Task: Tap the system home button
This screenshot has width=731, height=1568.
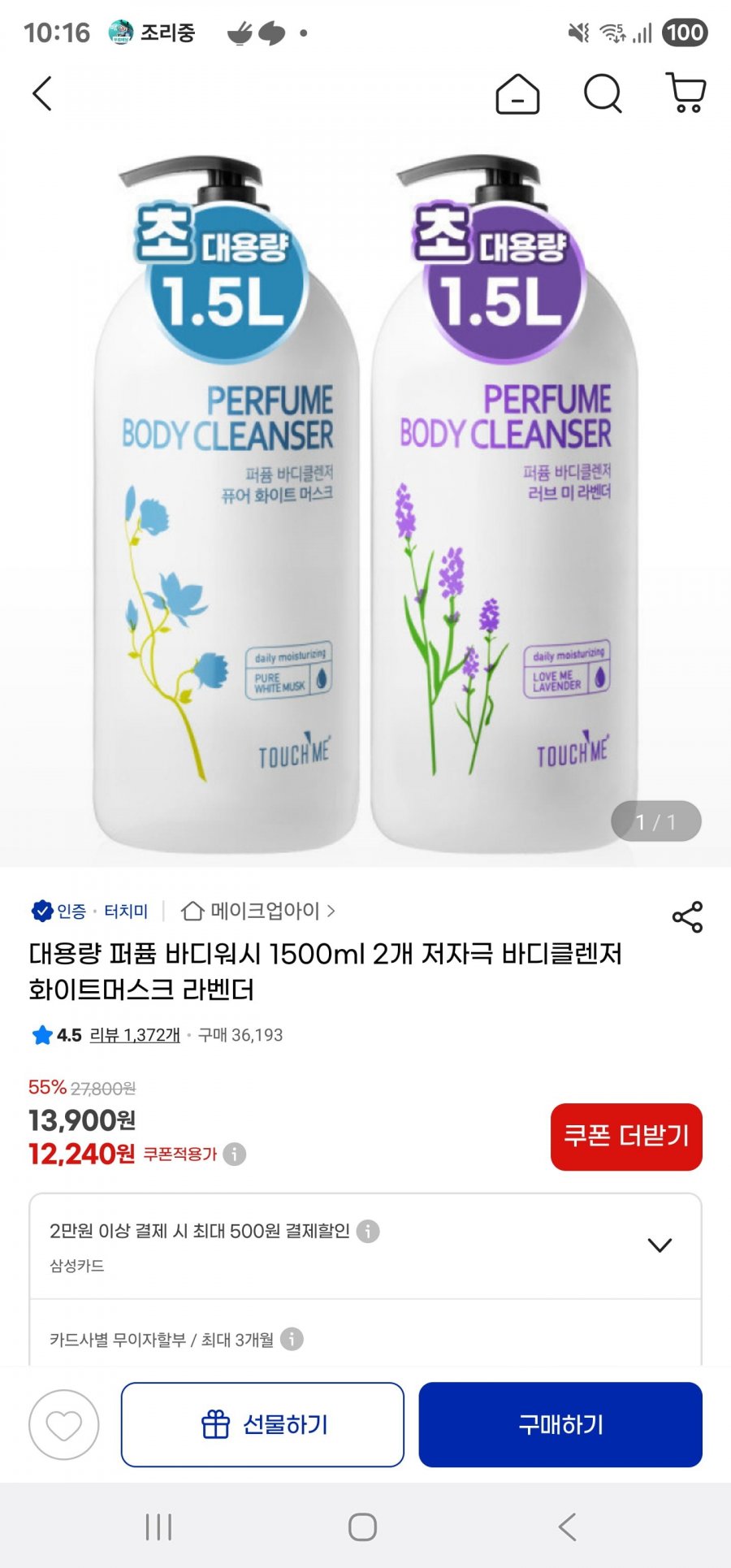Action: click(362, 1527)
